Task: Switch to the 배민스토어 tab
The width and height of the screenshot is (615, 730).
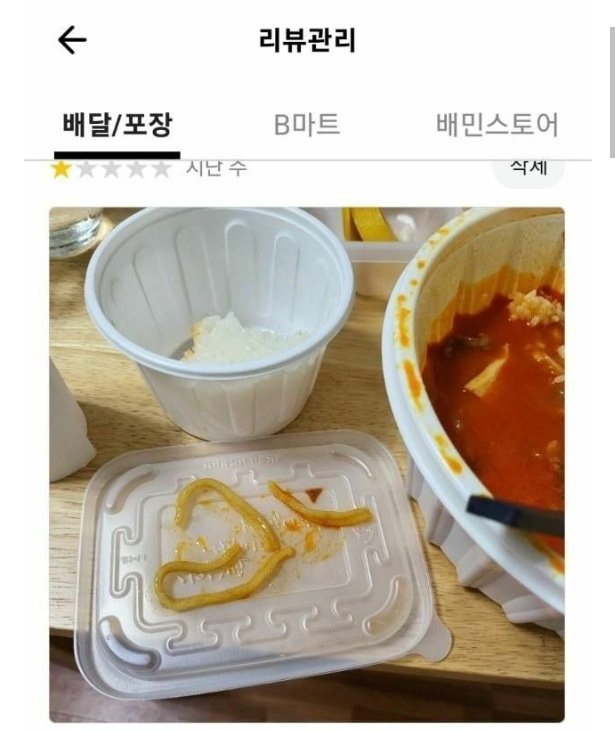Action: [496, 125]
